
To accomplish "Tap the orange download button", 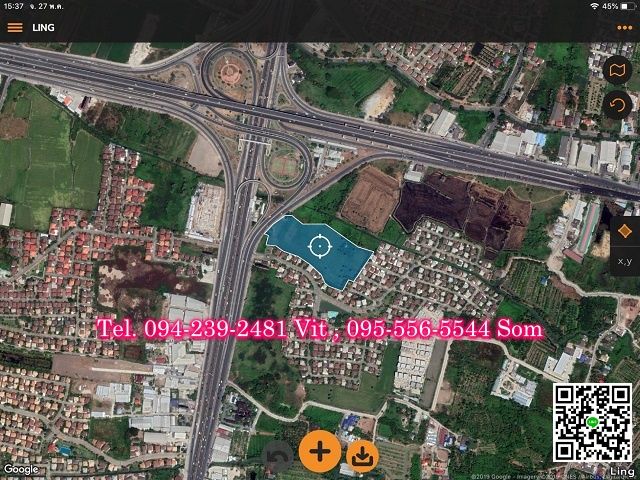I will point(361,456).
